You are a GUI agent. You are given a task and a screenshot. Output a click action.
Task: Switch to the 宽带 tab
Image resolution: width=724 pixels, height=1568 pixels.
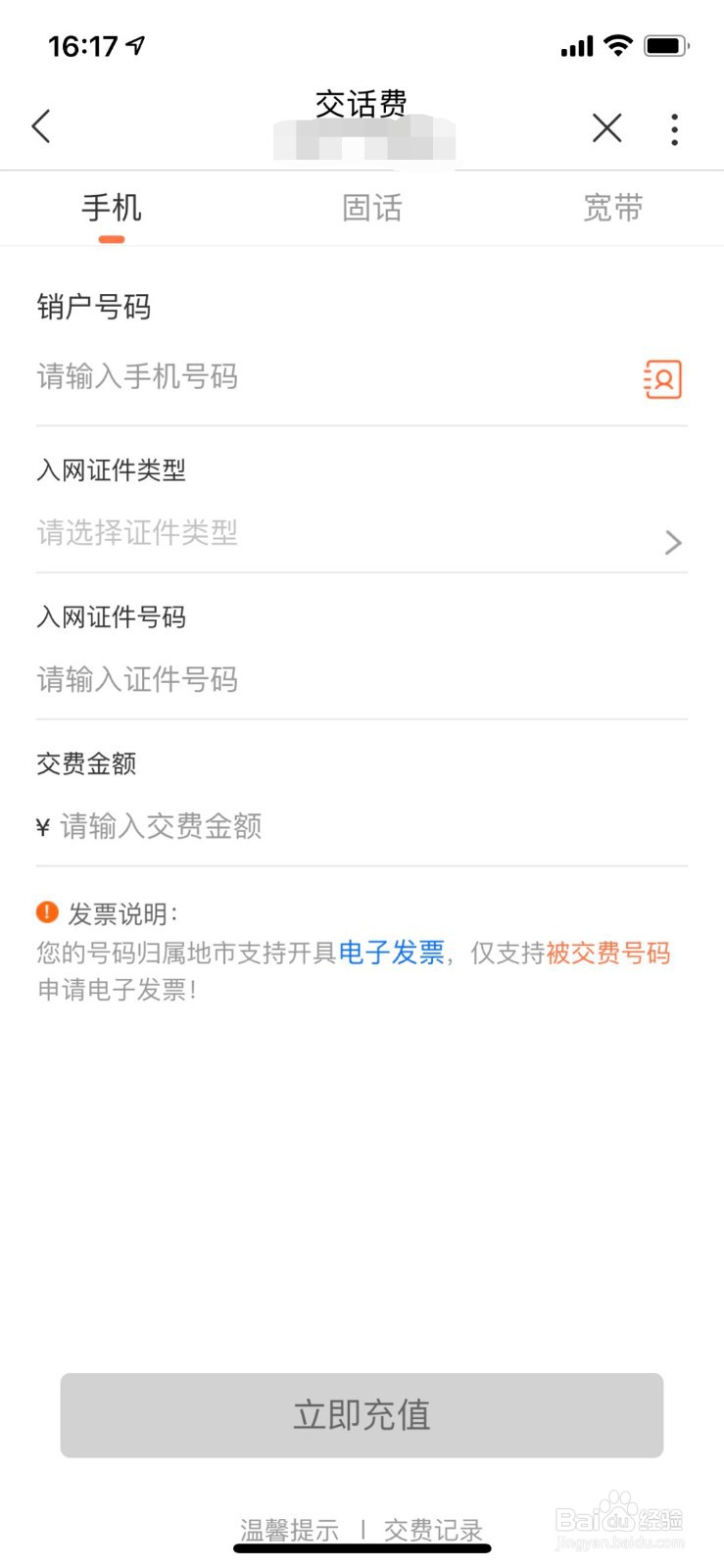tap(613, 208)
